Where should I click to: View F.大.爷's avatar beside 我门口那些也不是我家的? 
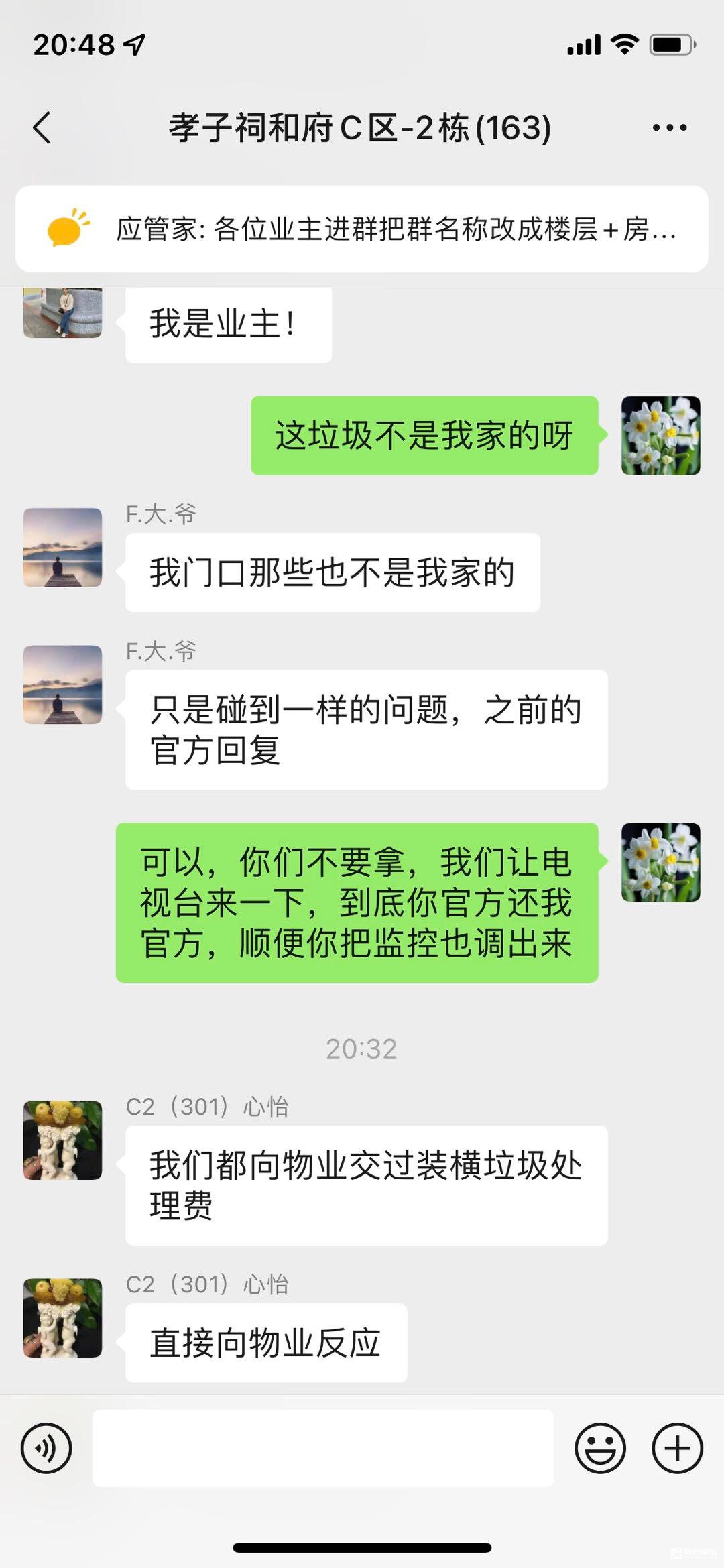coord(63,548)
